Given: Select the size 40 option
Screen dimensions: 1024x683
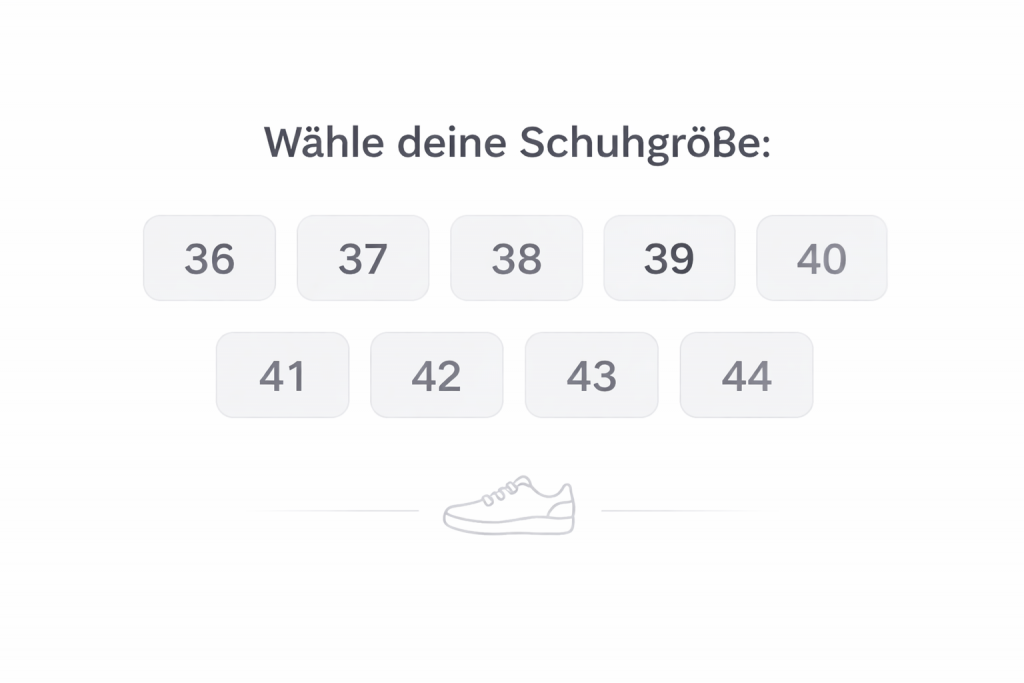Looking at the screenshot, I should point(821,258).
